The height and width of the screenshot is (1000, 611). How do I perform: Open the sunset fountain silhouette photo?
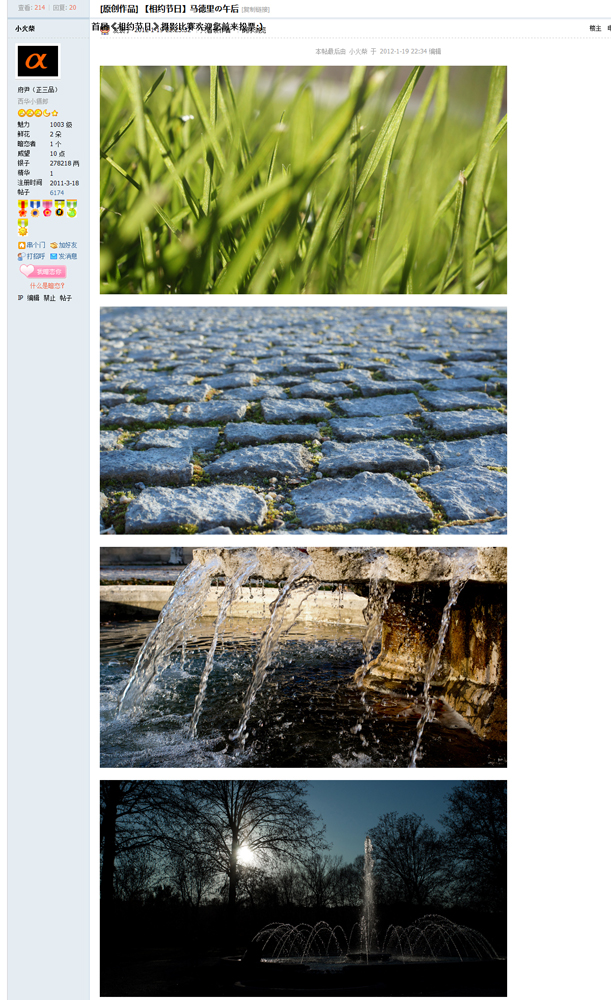click(x=303, y=888)
